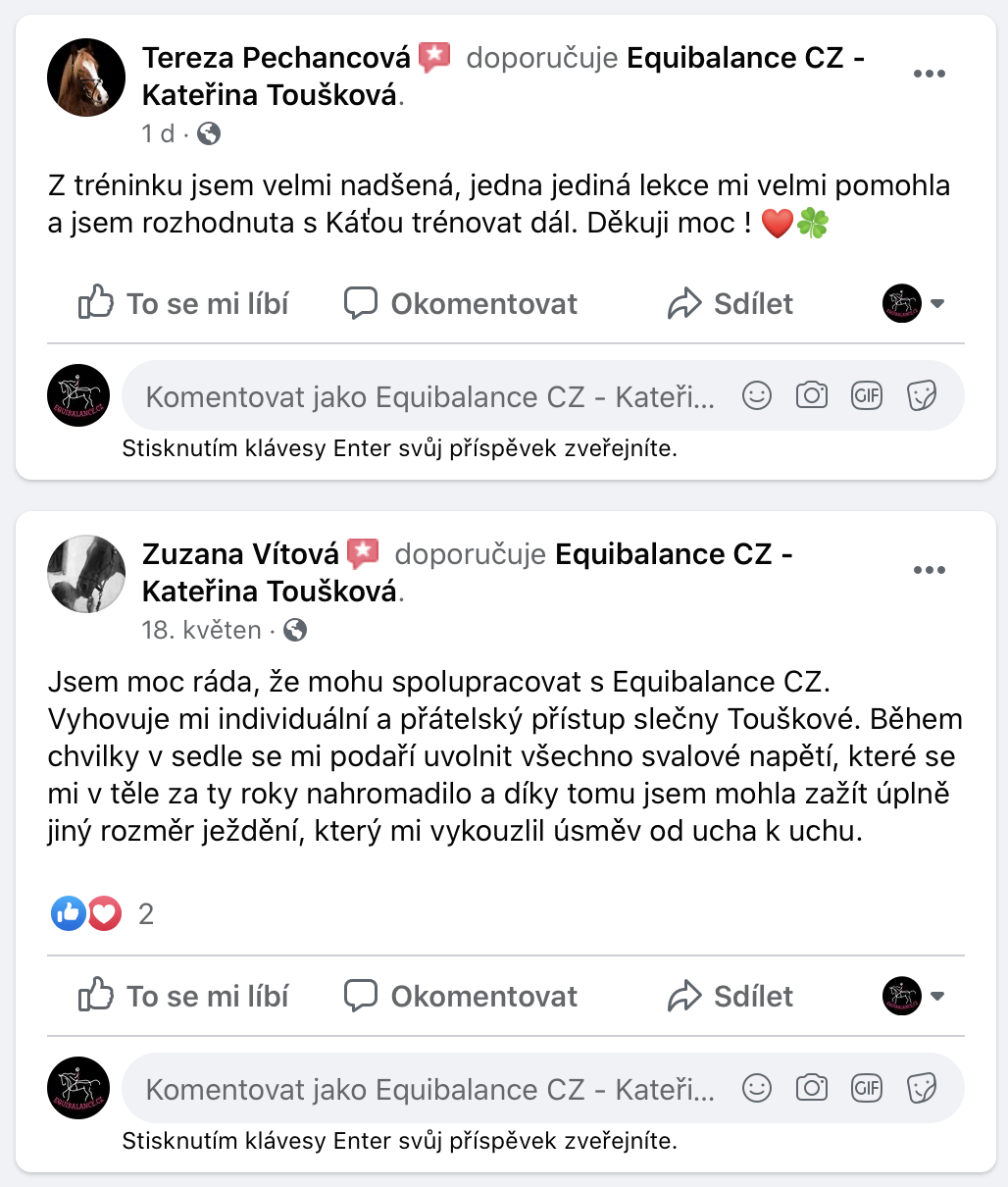Tap Okomentovat under Zuzana Vítová's post
Screen dimensions: 1008x1187
click(461, 997)
